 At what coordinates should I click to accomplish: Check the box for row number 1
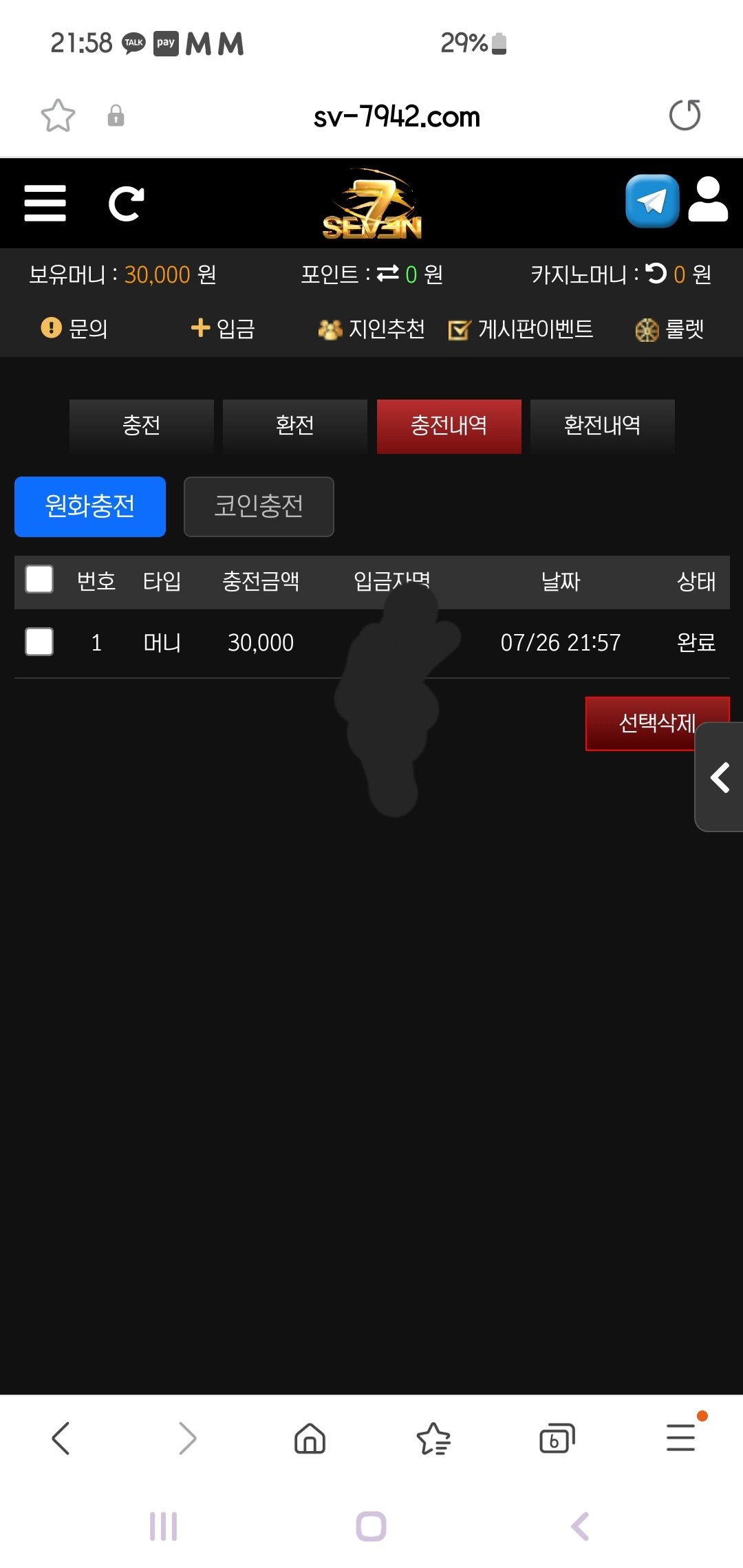click(39, 642)
